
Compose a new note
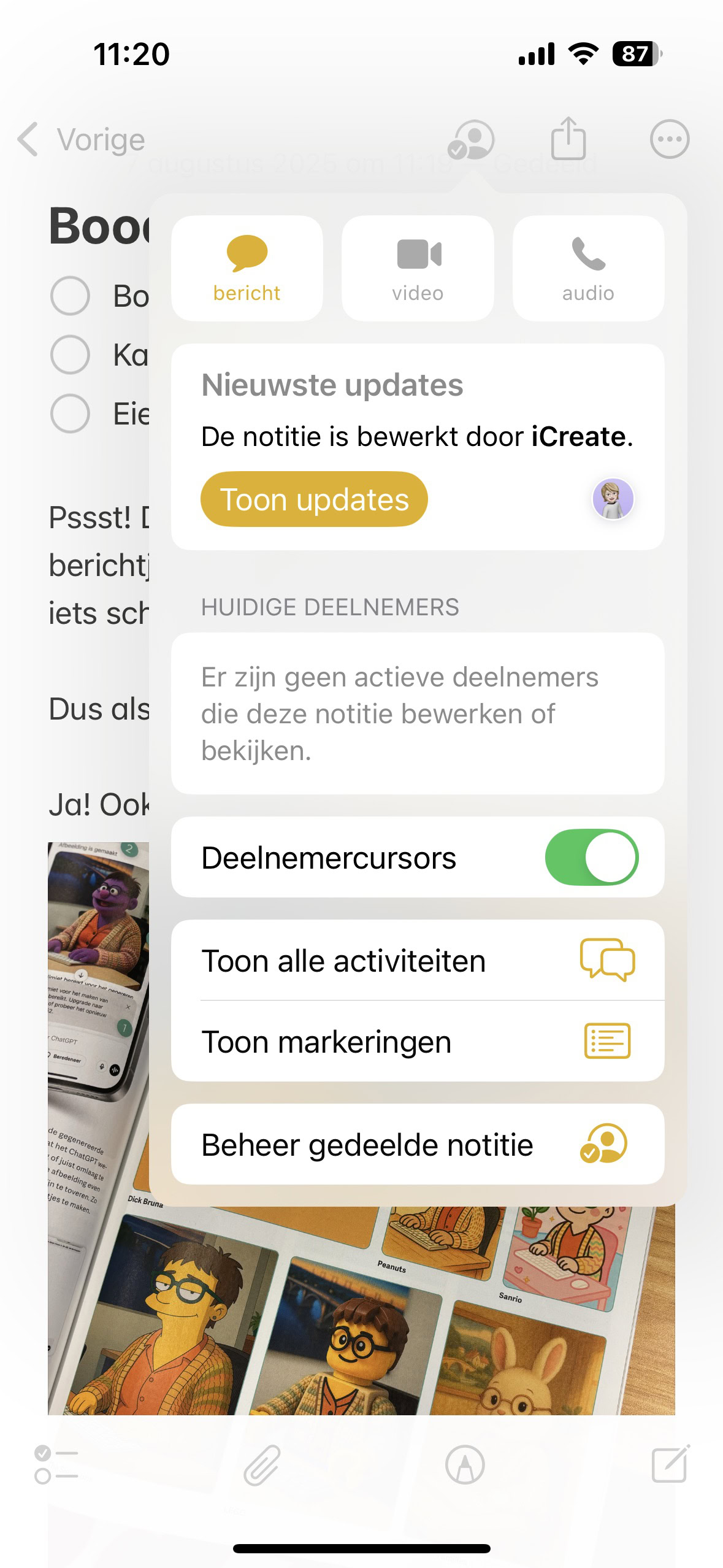(x=670, y=1464)
